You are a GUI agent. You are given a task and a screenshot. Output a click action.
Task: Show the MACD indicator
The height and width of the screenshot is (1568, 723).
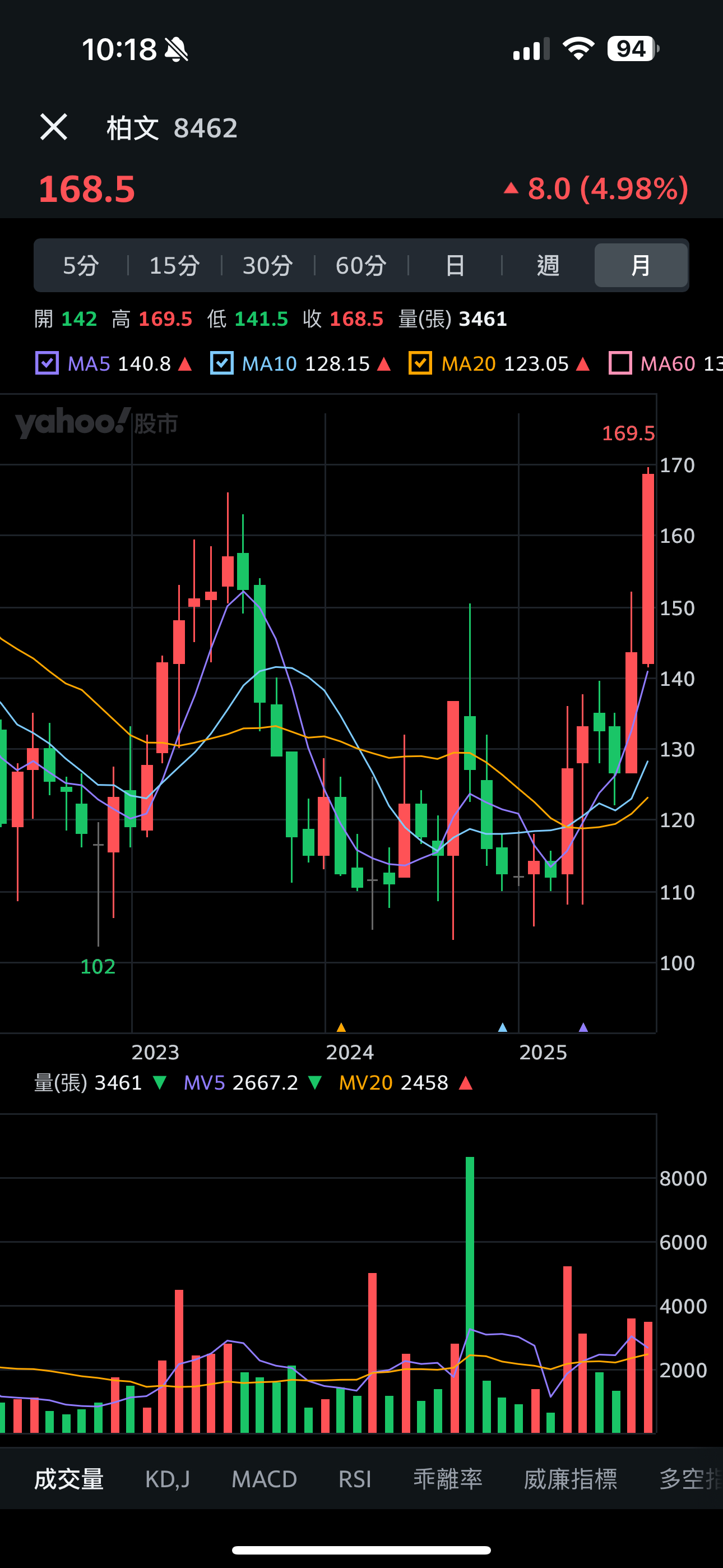coord(264,1479)
